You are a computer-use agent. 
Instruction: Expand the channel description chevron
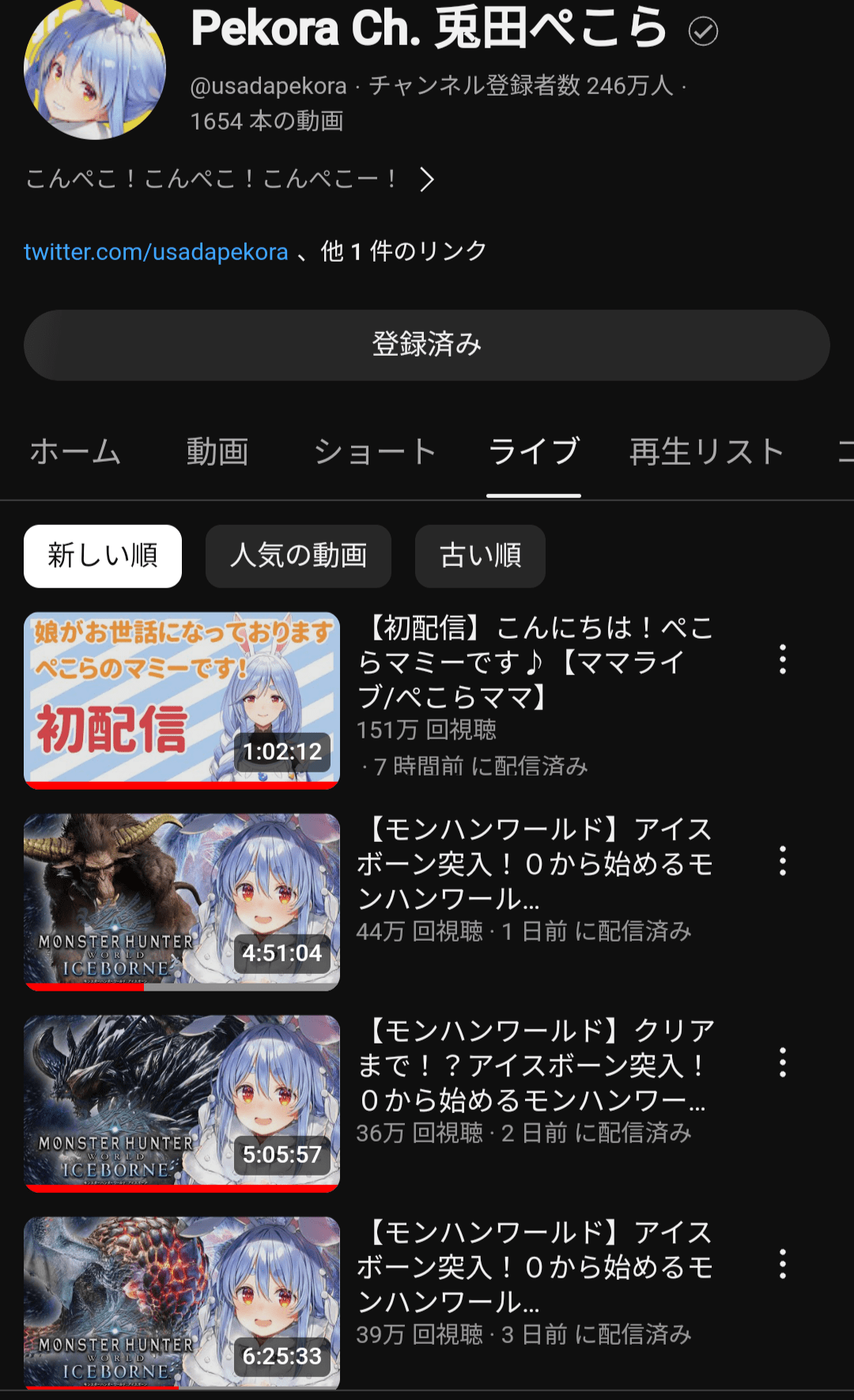[x=427, y=180]
